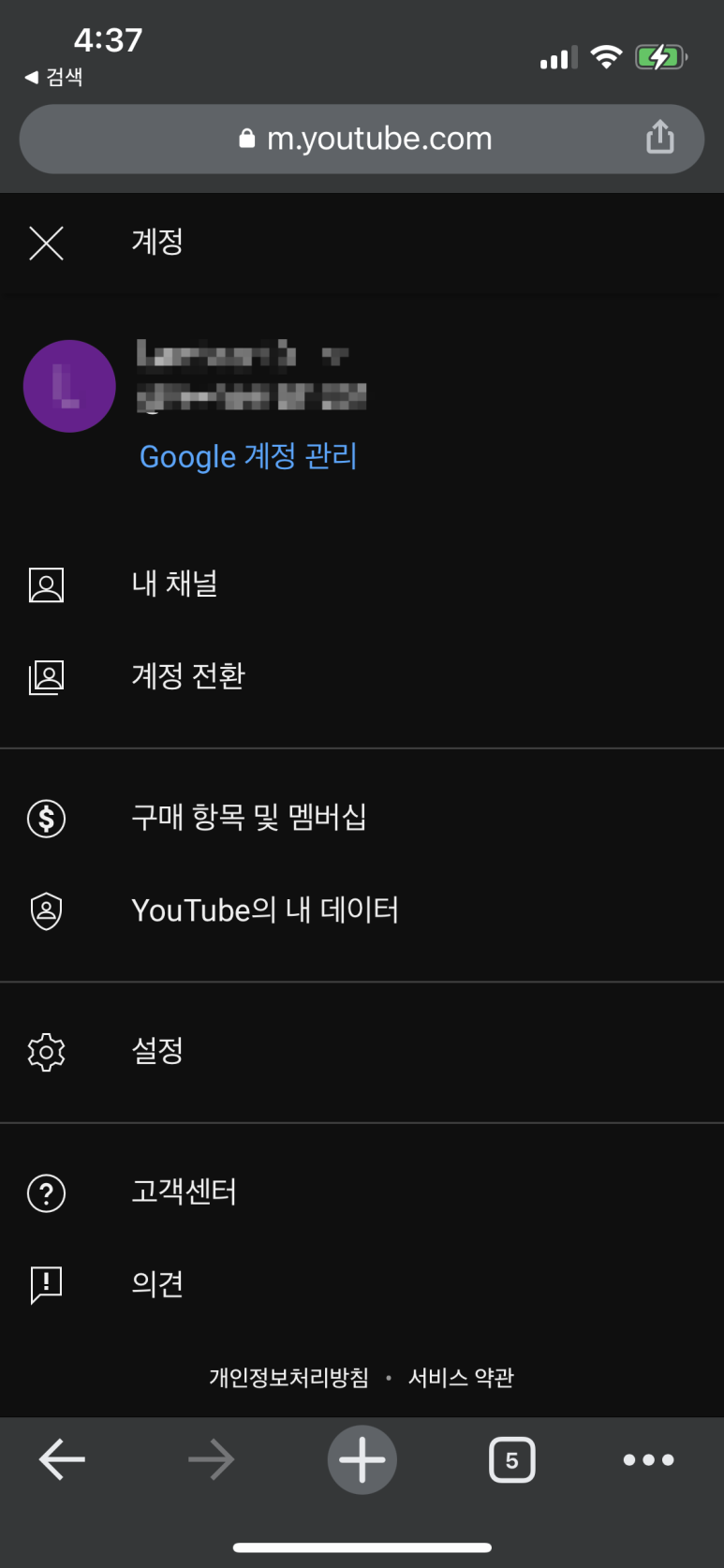Open 고객센터
The image size is (724, 1568).
[362, 1192]
